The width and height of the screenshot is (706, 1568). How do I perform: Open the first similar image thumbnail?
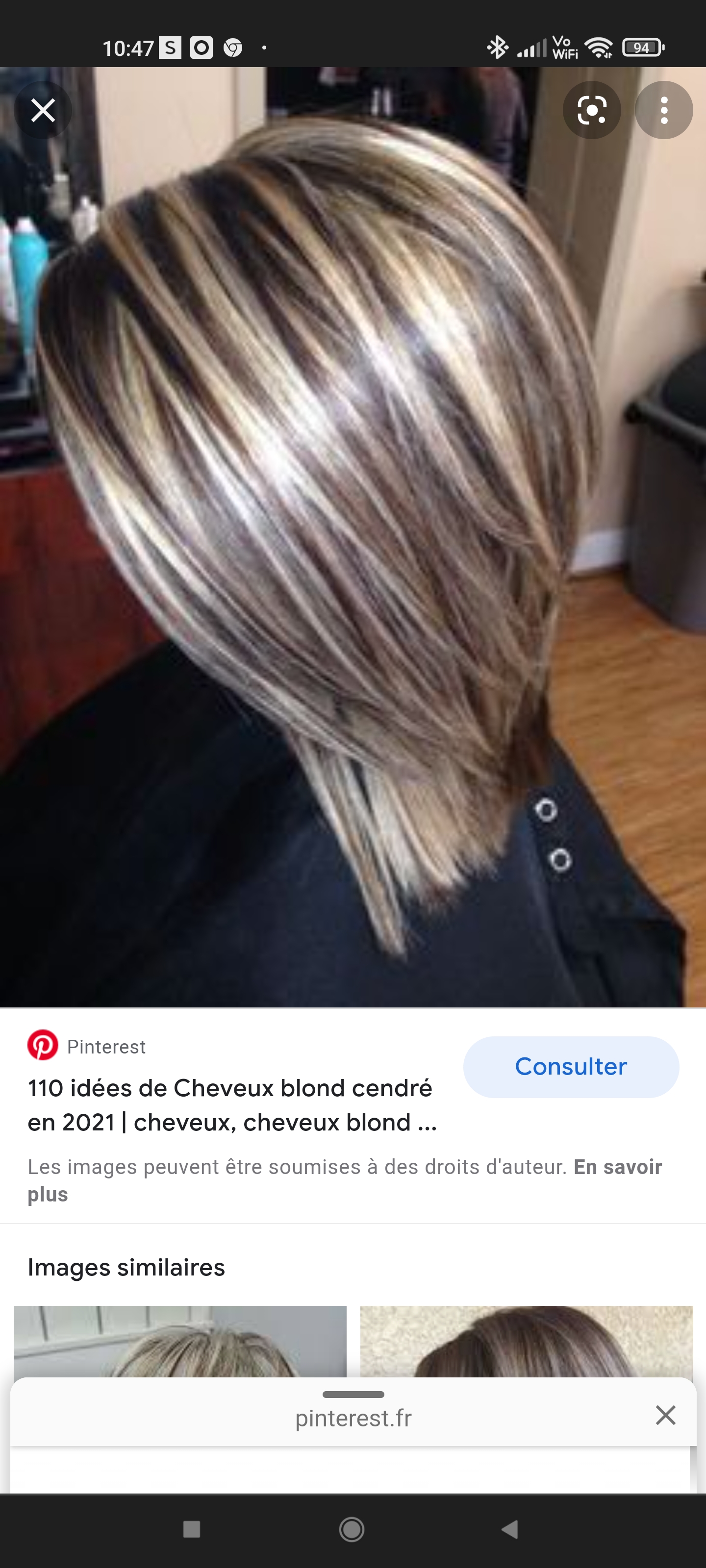coord(180,1340)
